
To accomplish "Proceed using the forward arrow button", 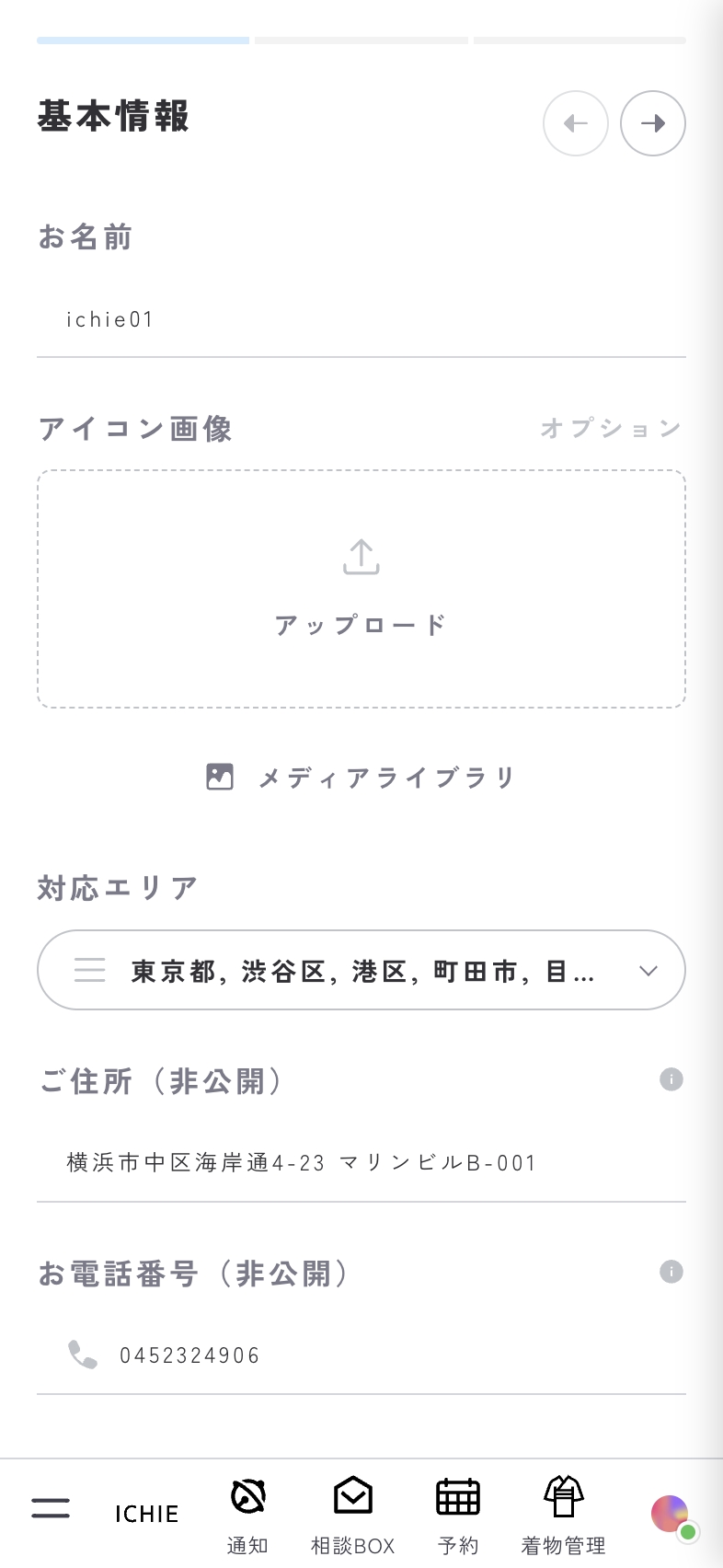I will click(653, 122).
